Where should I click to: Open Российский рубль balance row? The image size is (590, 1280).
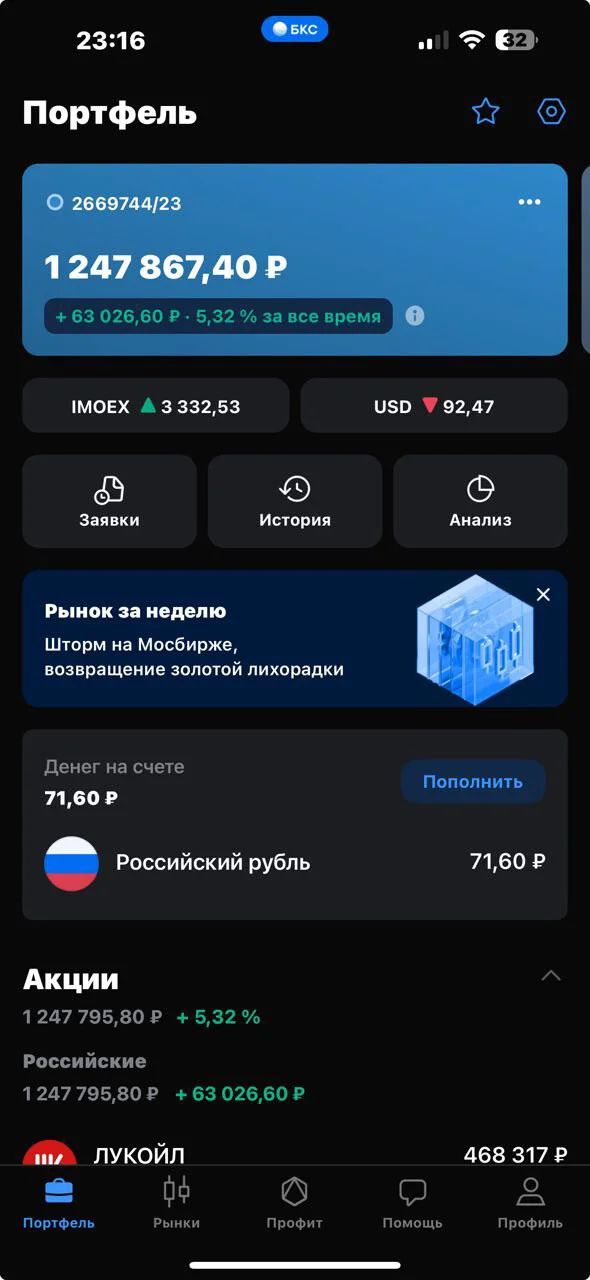click(295, 862)
